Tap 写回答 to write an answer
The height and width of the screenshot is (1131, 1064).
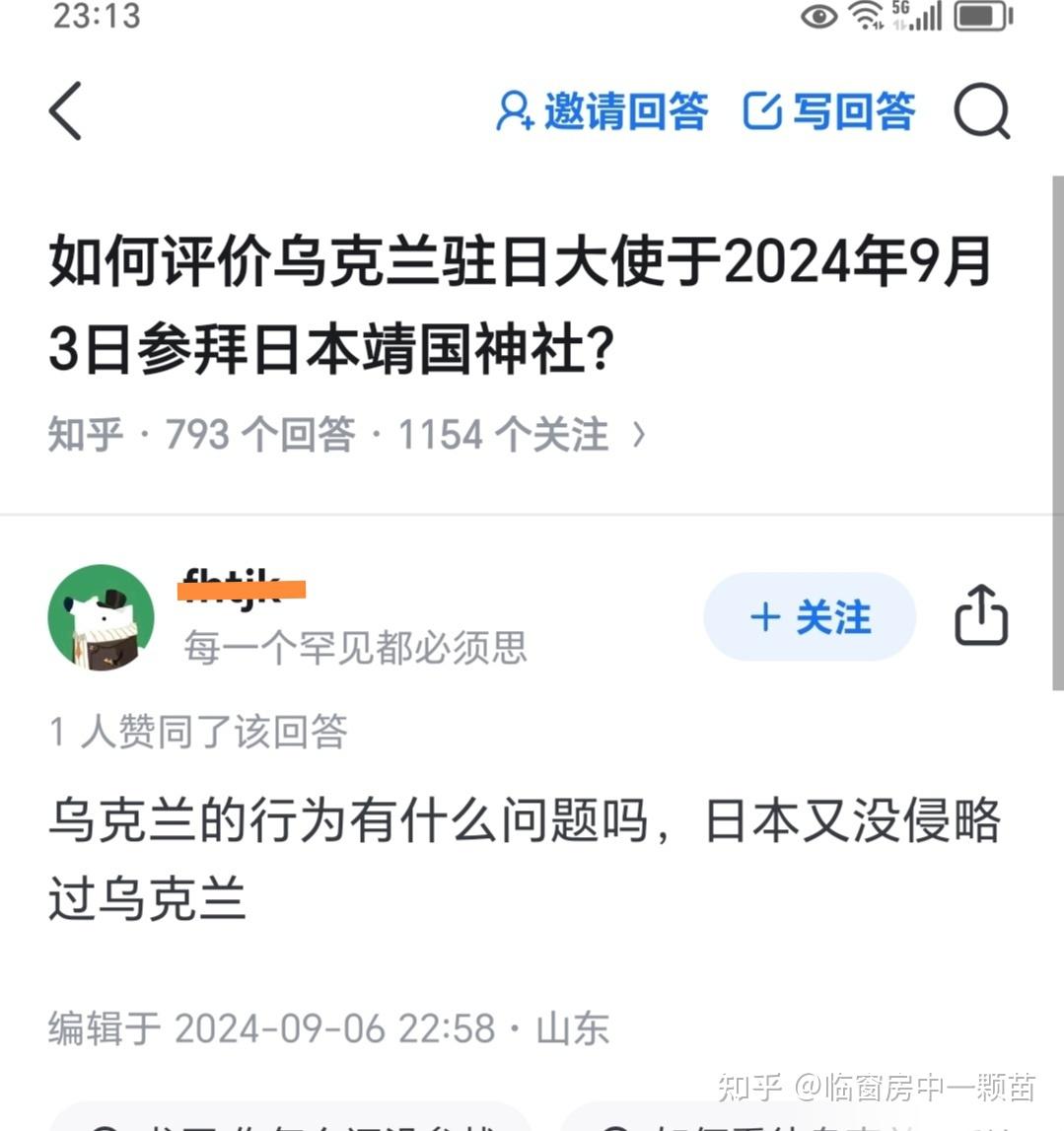click(x=829, y=110)
